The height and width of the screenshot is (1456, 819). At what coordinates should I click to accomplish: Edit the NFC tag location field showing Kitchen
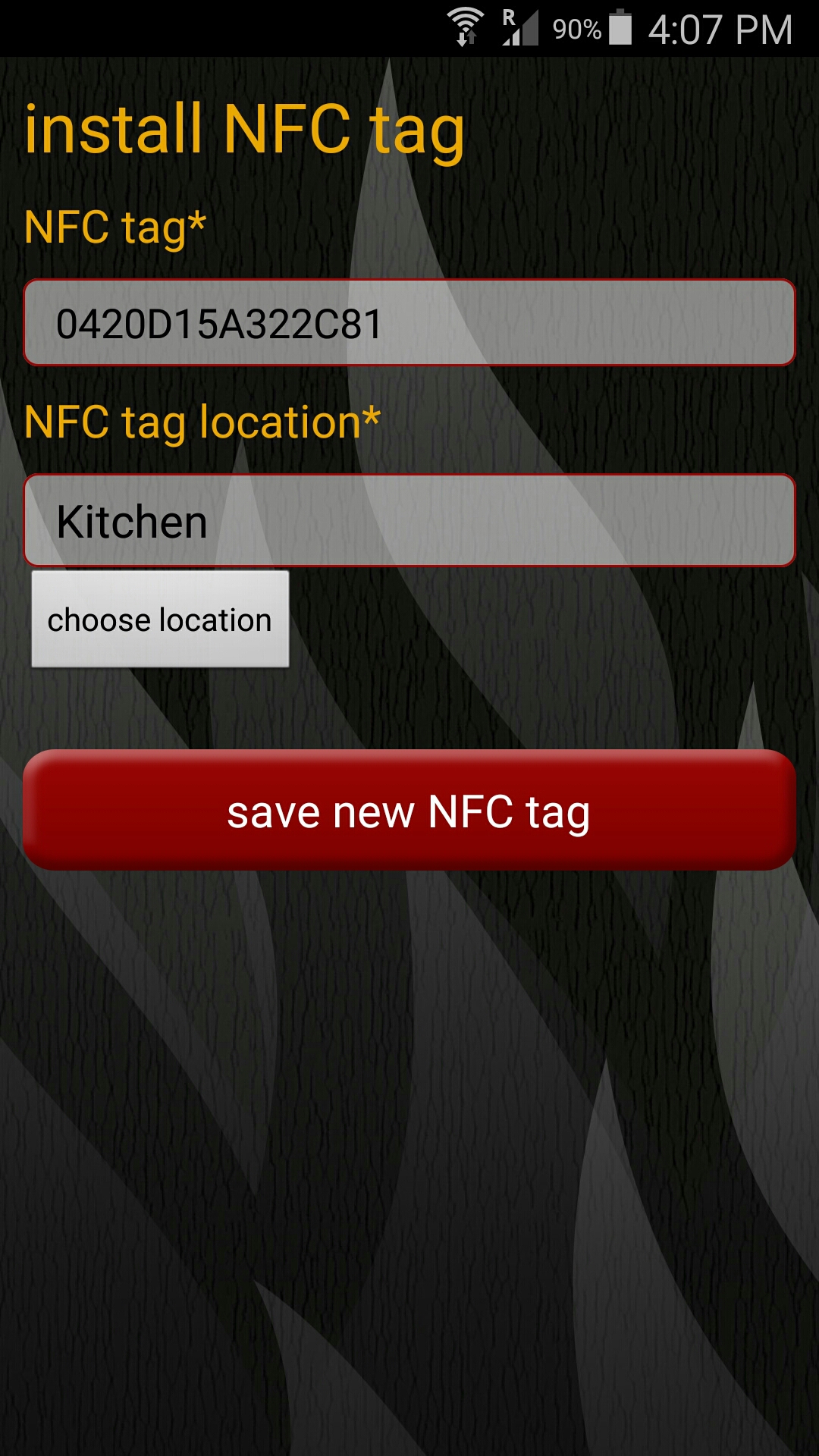(409, 521)
